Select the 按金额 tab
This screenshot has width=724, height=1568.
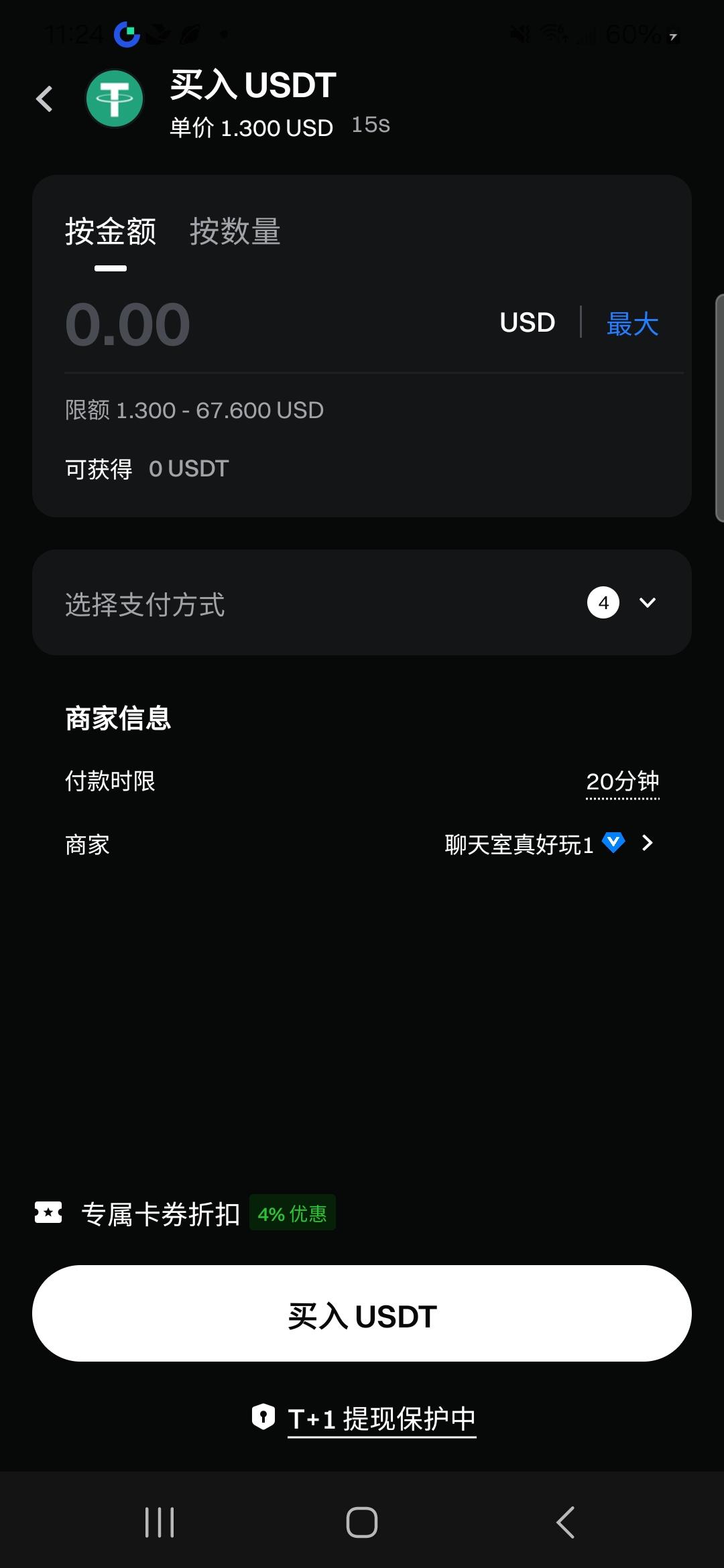click(x=111, y=232)
